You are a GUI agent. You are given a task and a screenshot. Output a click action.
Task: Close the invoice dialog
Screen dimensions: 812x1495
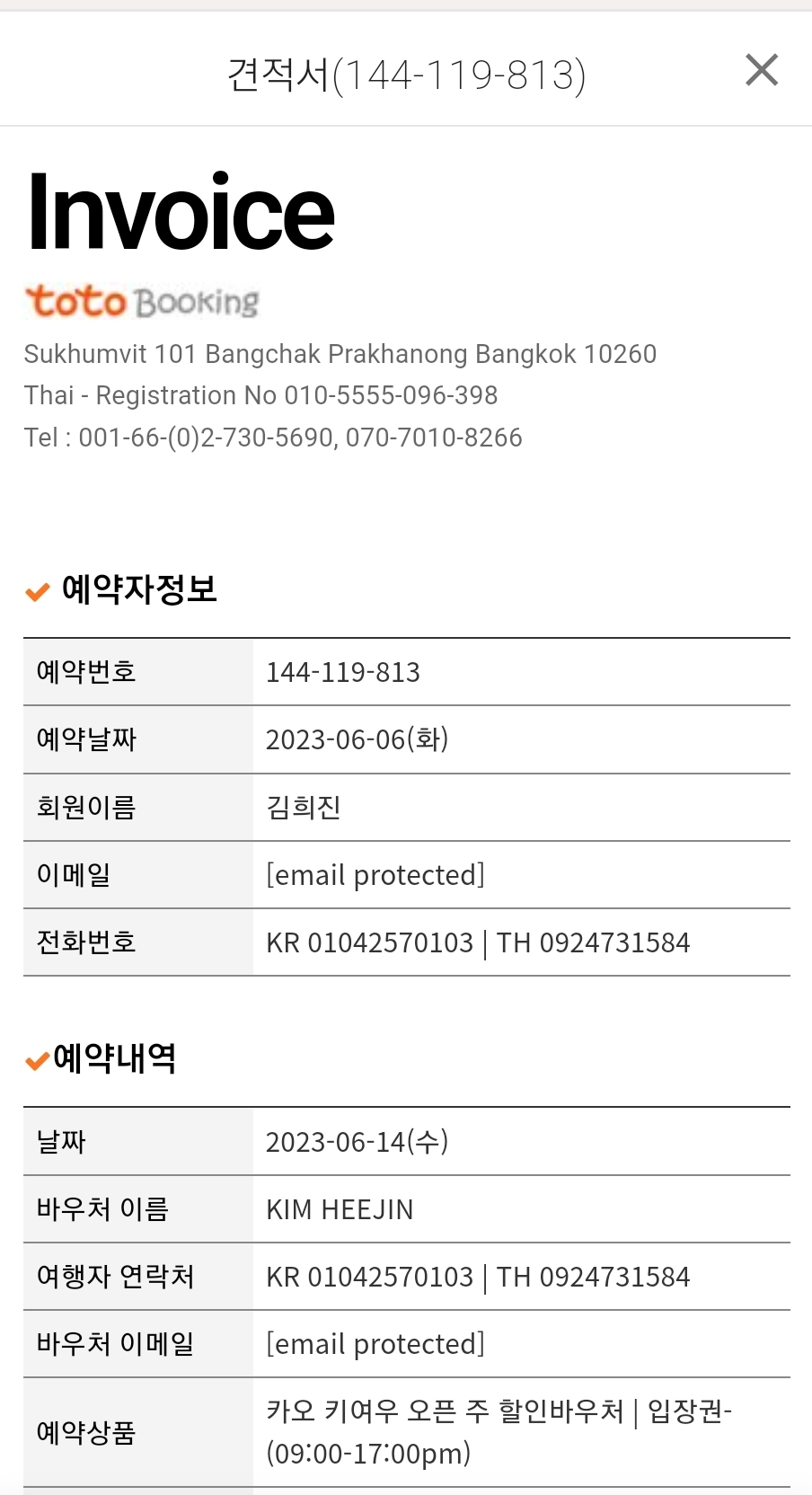(x=762, y=70)
